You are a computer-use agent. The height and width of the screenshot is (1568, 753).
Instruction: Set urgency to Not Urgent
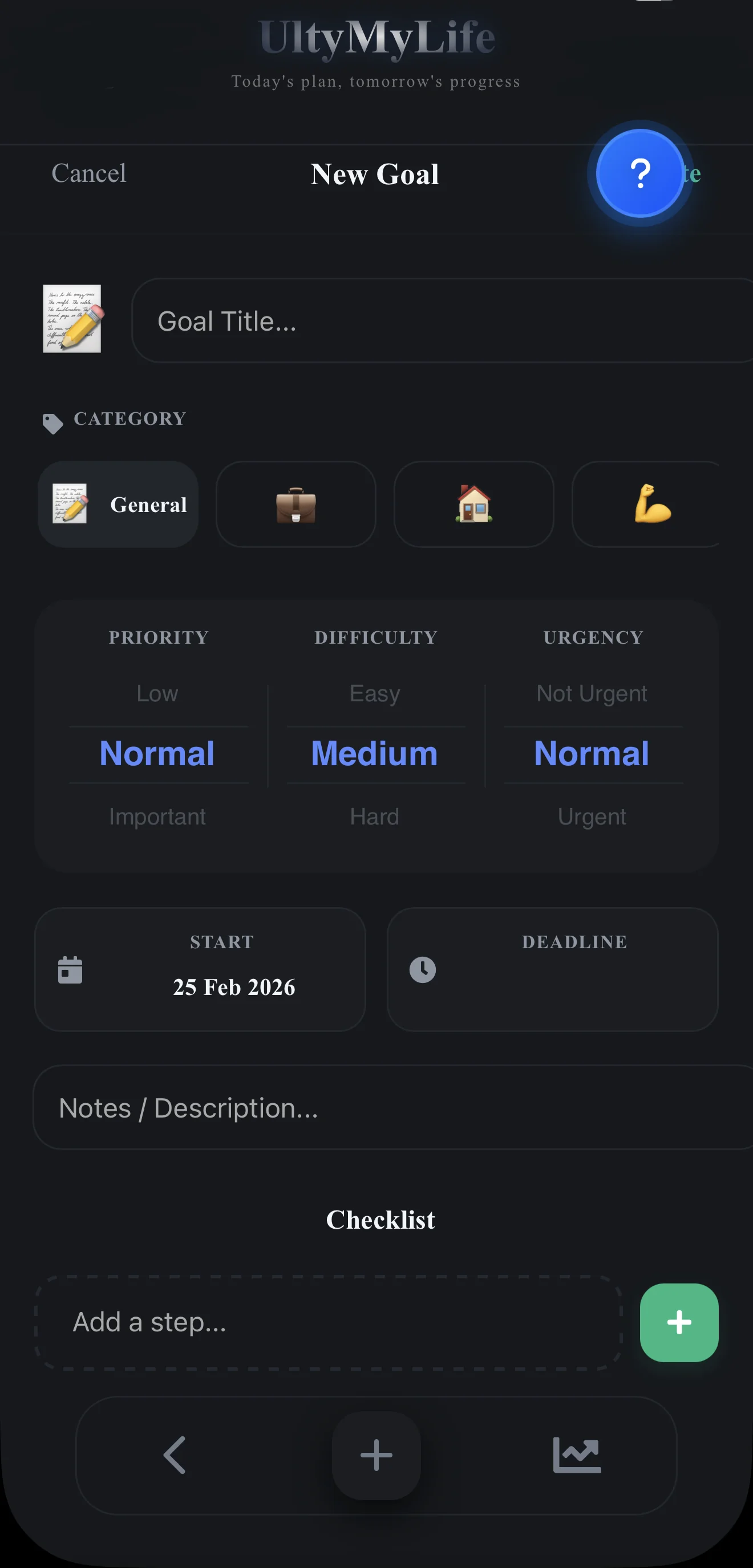tap(592, 694)
